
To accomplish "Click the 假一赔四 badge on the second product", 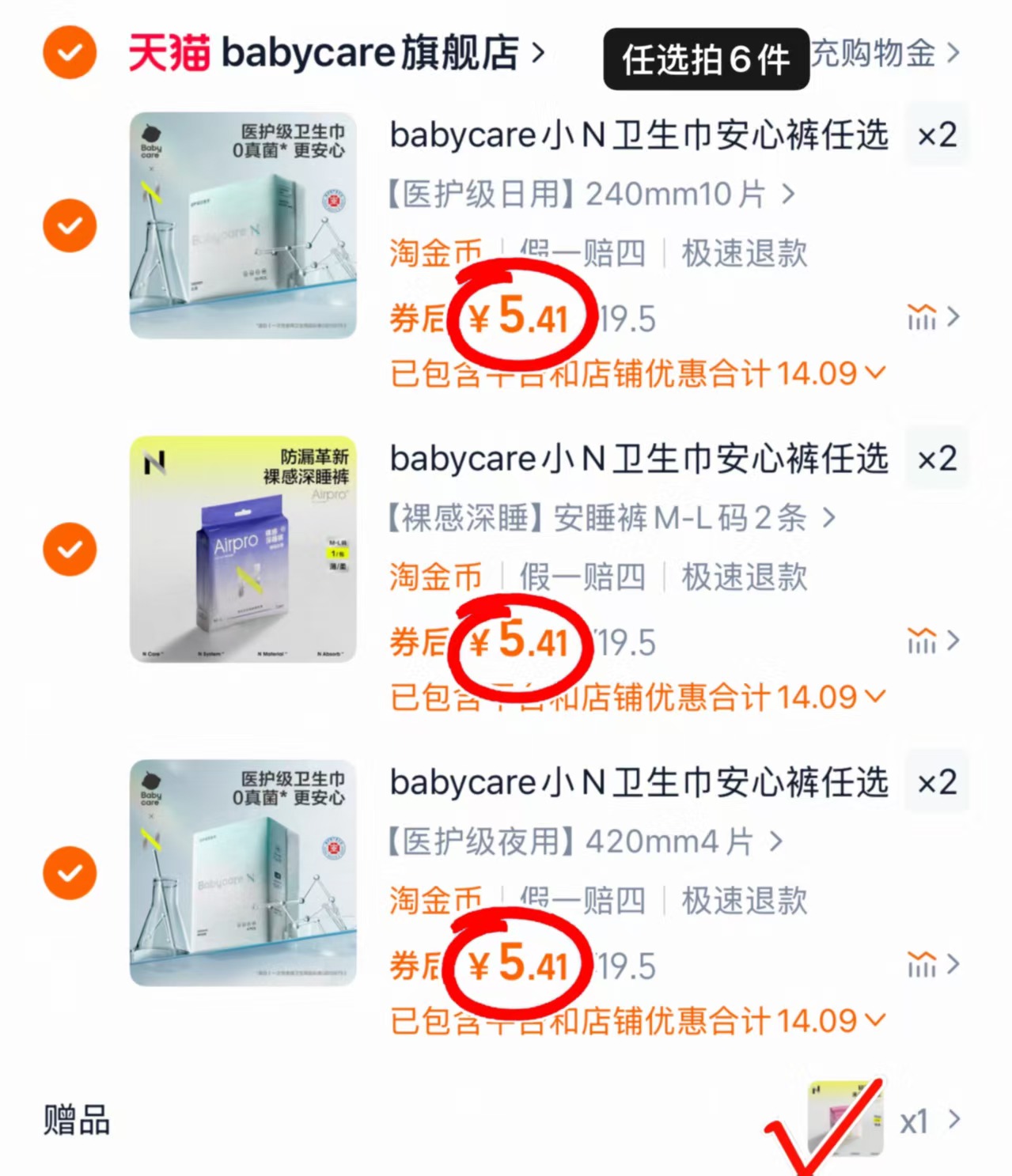I will (582, 577).
